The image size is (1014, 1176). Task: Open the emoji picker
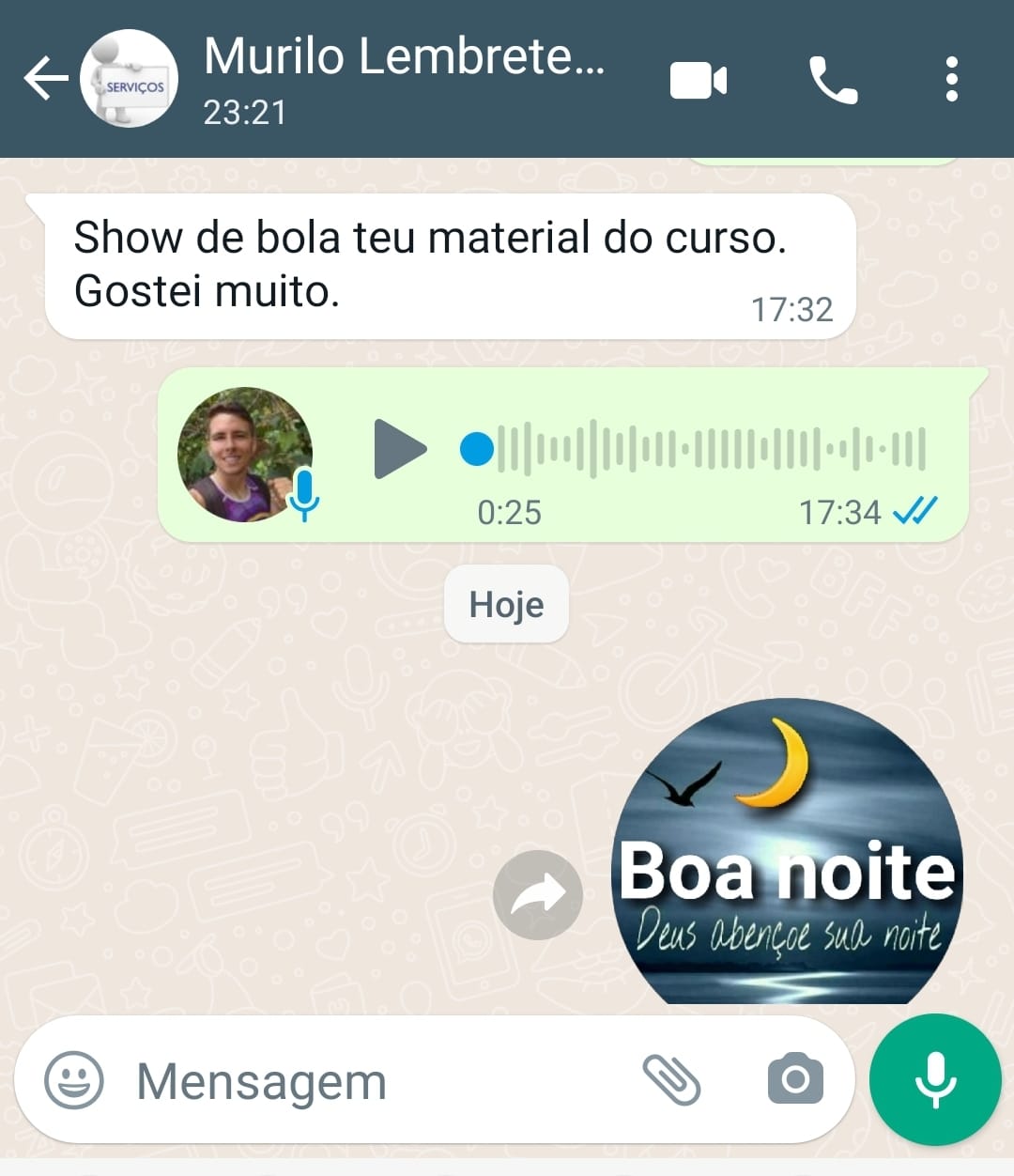74,1080
